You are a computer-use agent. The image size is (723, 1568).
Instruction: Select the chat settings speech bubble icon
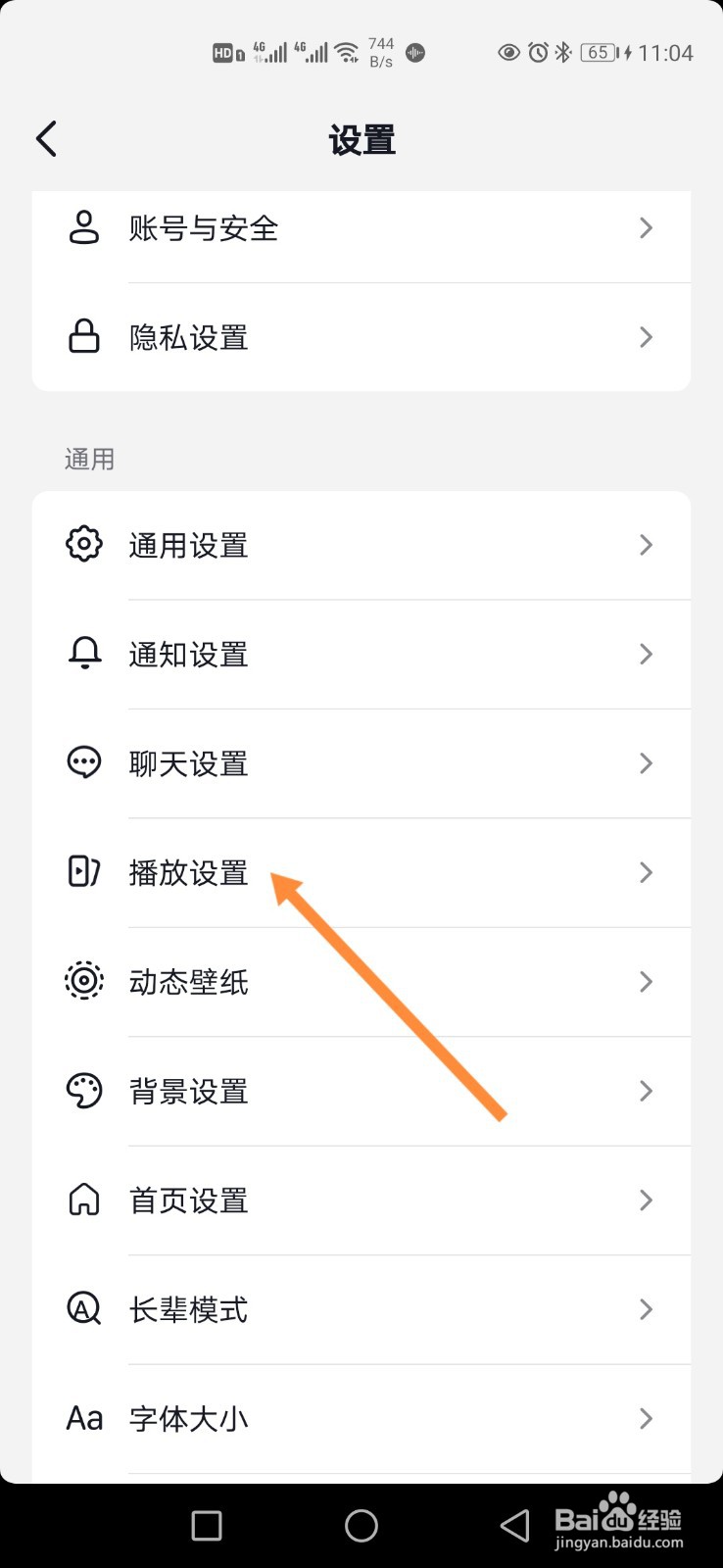(x=84, y=763)
